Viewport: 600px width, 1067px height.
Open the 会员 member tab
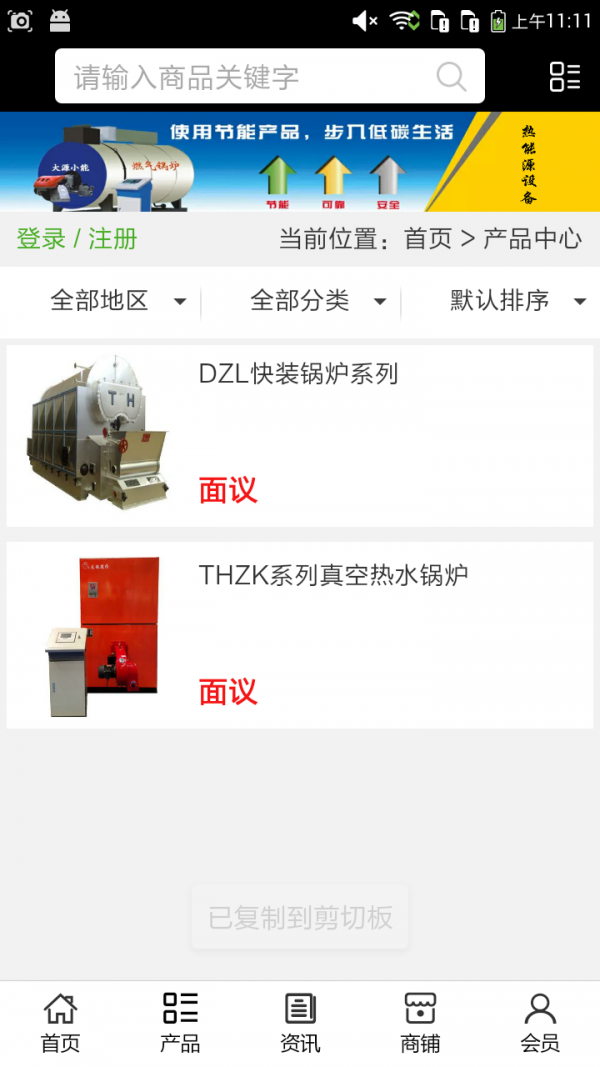[540, 1023]
